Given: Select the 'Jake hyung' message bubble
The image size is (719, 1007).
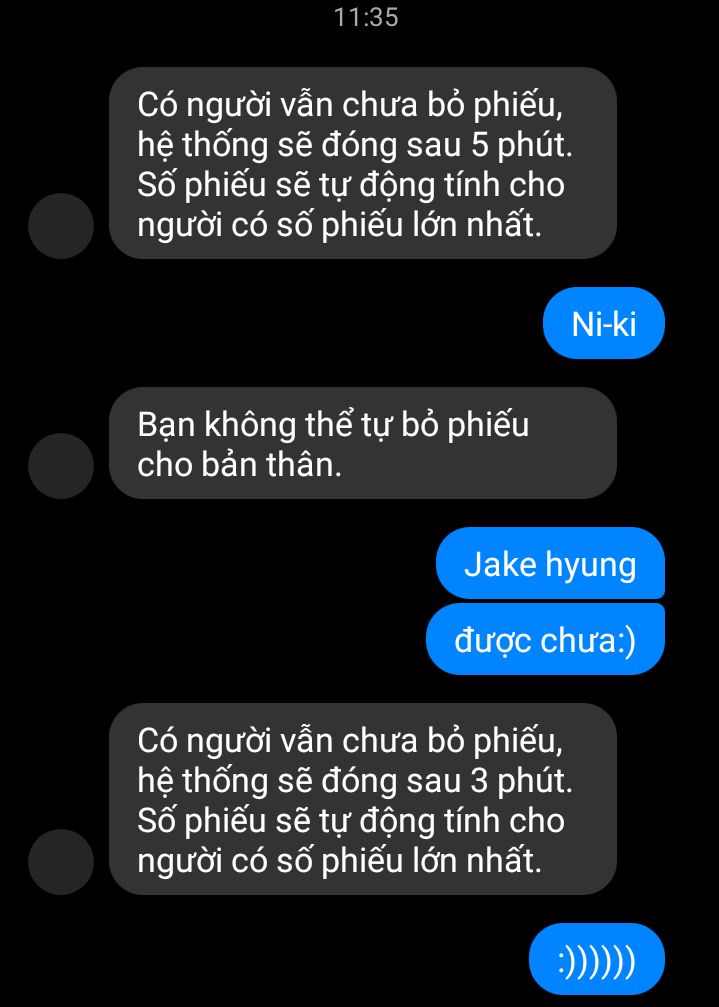Looking at the screenshot, I should pos(550,563).
